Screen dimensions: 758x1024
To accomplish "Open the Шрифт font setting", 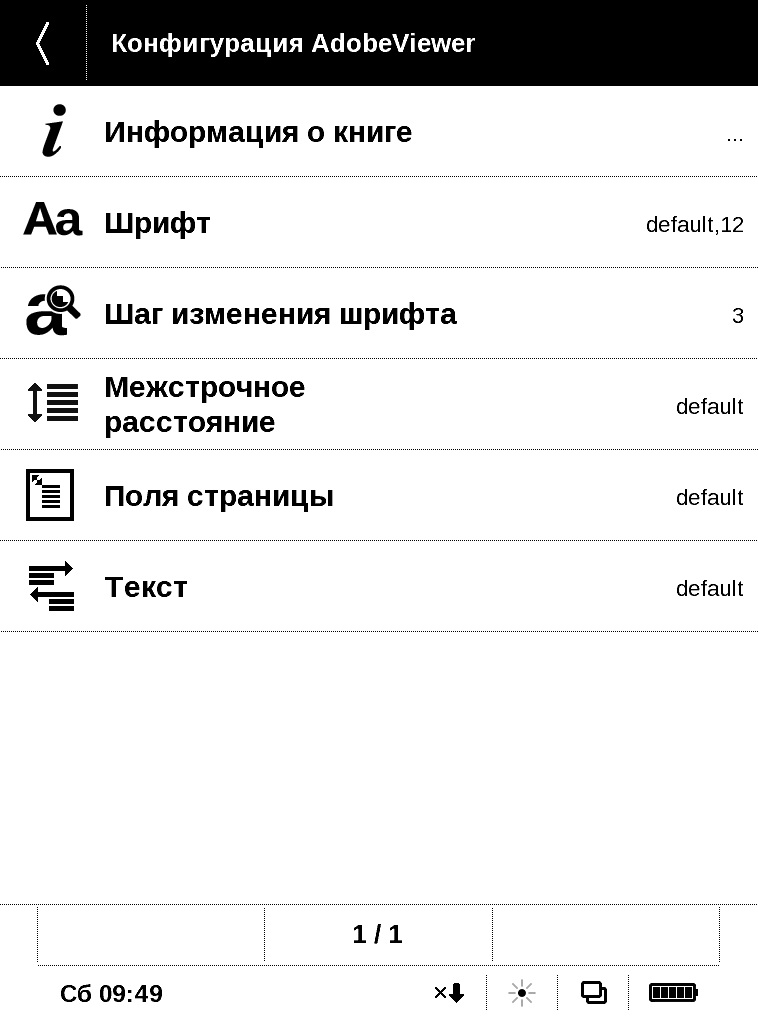I will [x=157, y=224].
